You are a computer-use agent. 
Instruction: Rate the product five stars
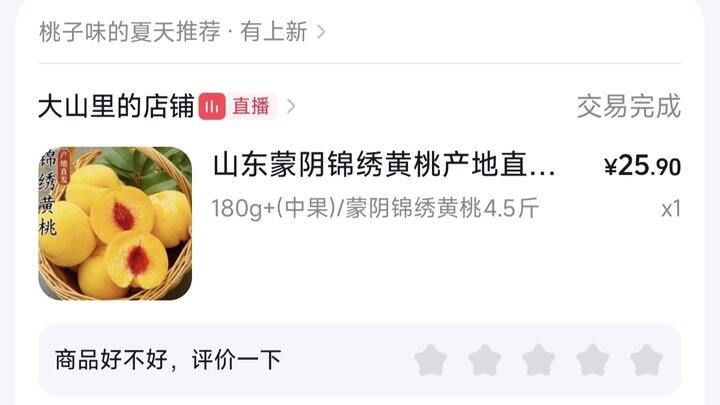[647, 360]
